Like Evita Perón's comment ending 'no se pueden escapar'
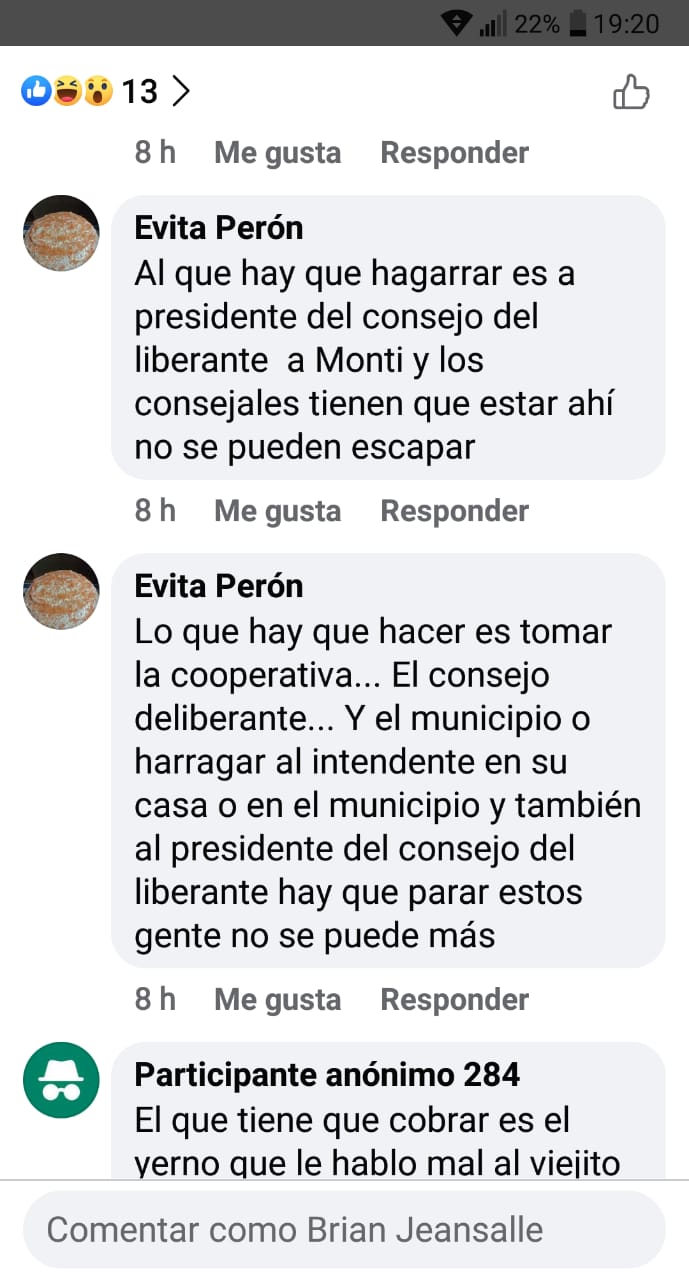The height and width of the screenshot is (1280, 689). 277,511
